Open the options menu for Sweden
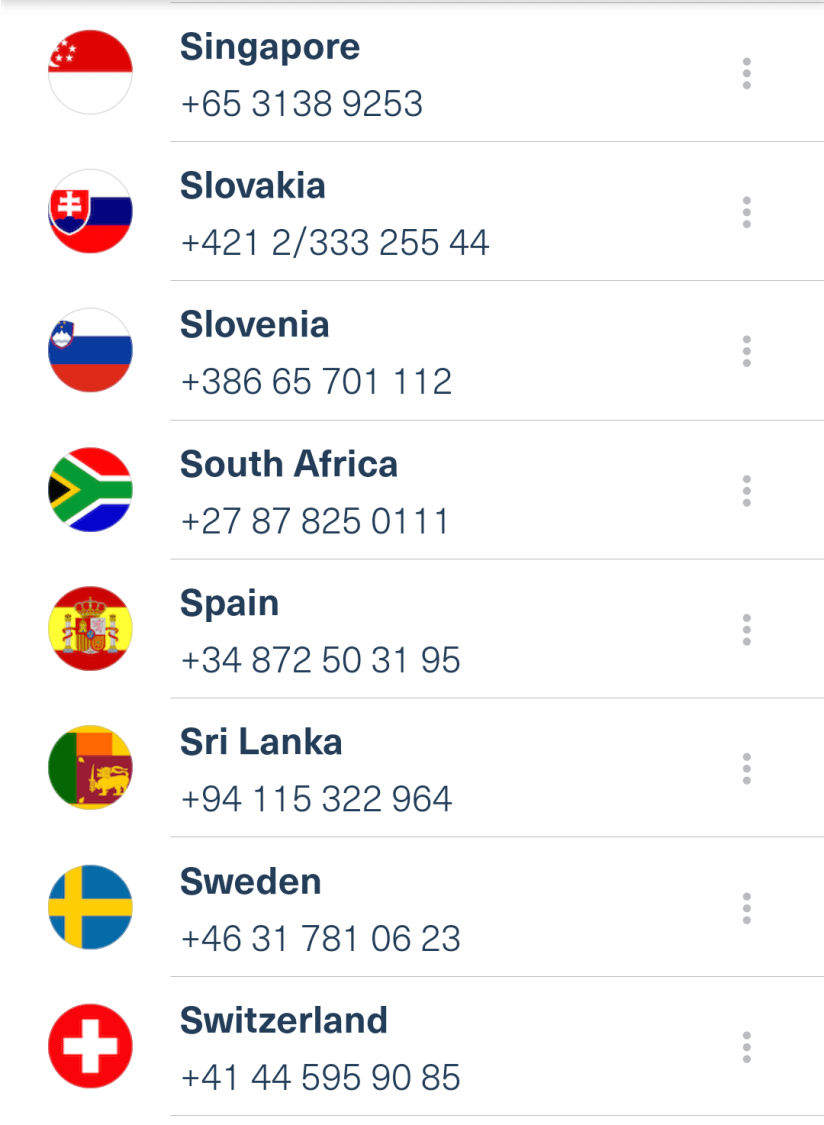This screenshot has width=824, height=1125. tap(746, 908)
